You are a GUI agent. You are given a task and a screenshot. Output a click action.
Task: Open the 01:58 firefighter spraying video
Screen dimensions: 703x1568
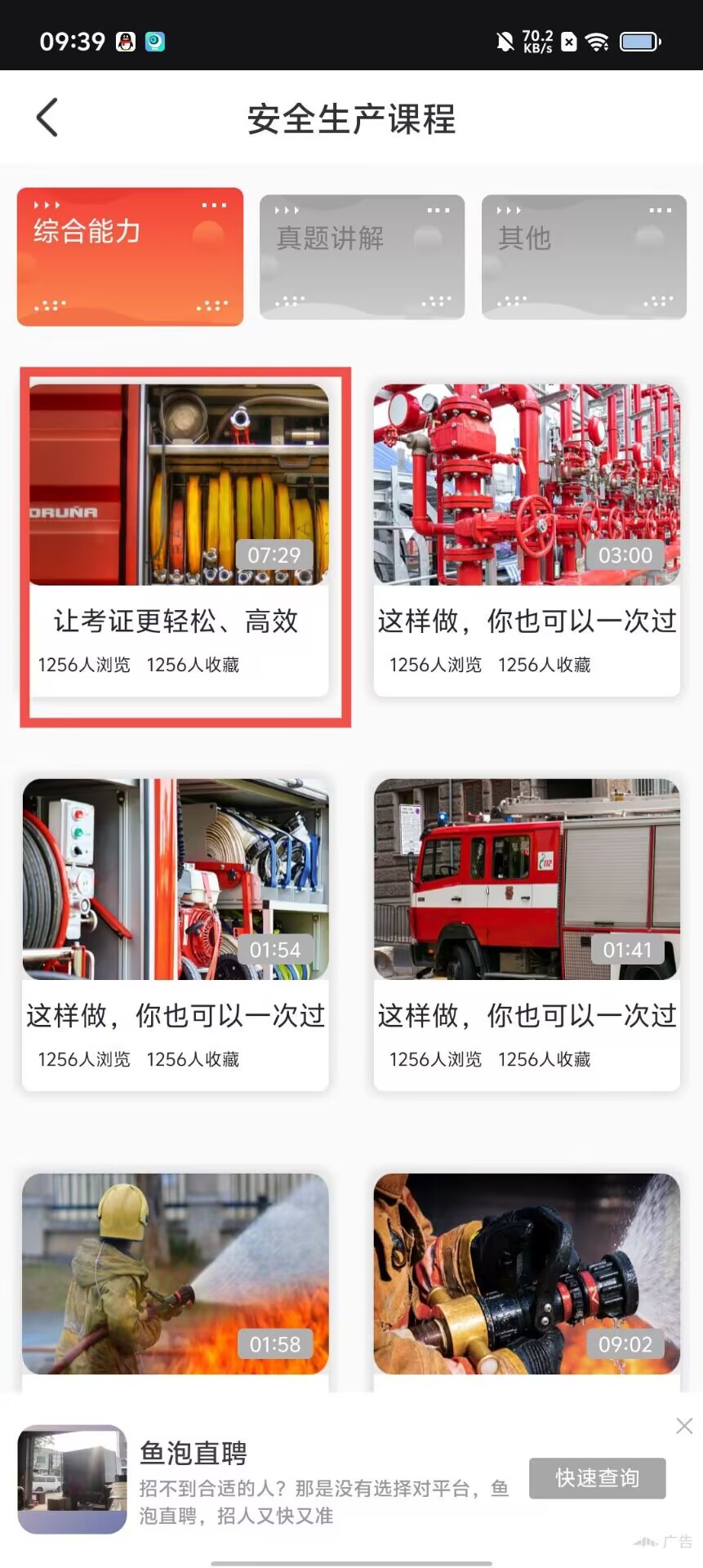pyautogui.click(x=176, y=1273)
